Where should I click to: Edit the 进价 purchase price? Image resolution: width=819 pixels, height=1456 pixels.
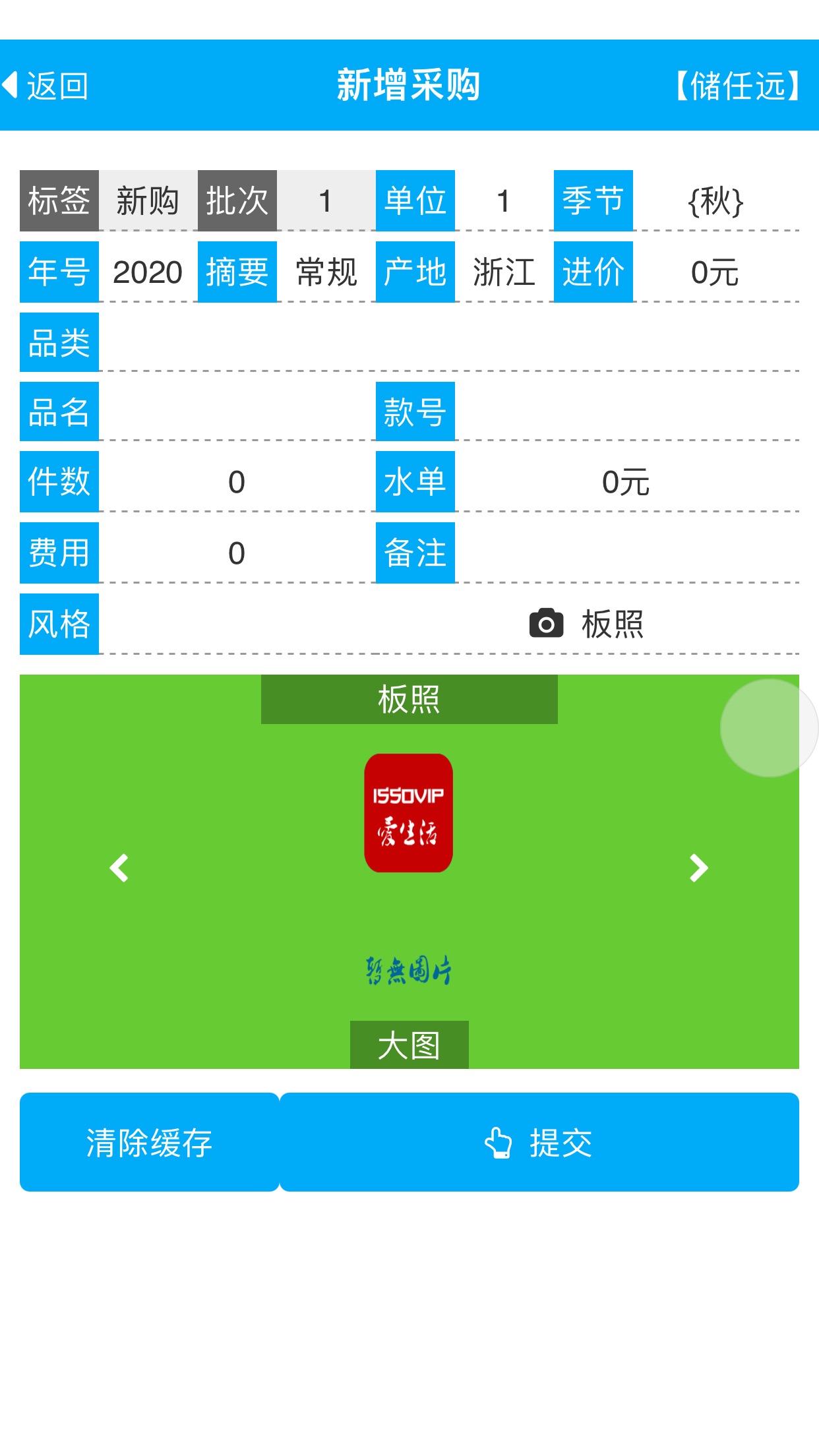(716, 272)
